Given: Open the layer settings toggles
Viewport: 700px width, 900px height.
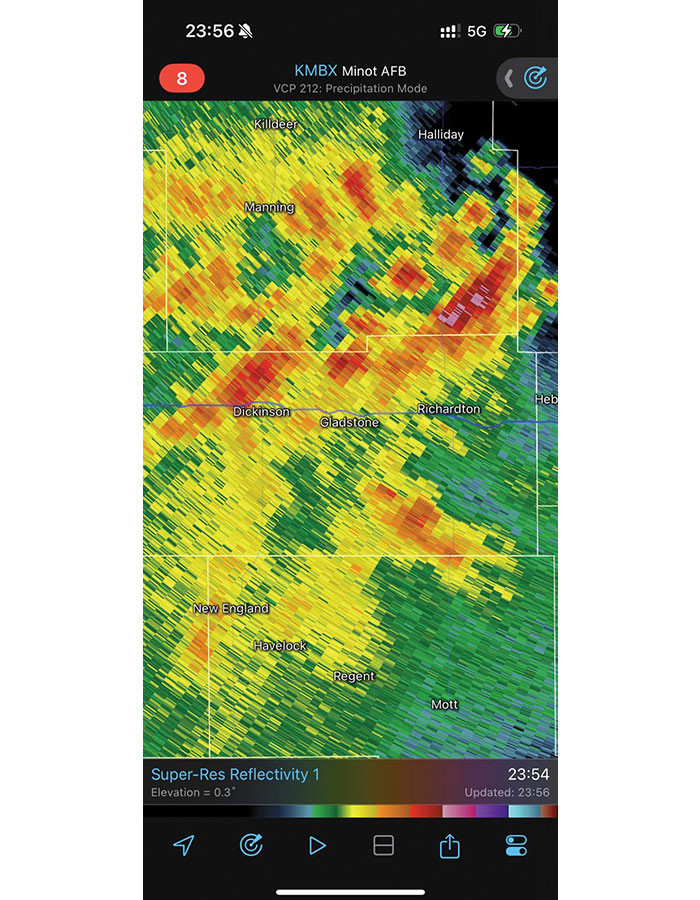Looking at the screenshot, I should [x=516, y=845].
